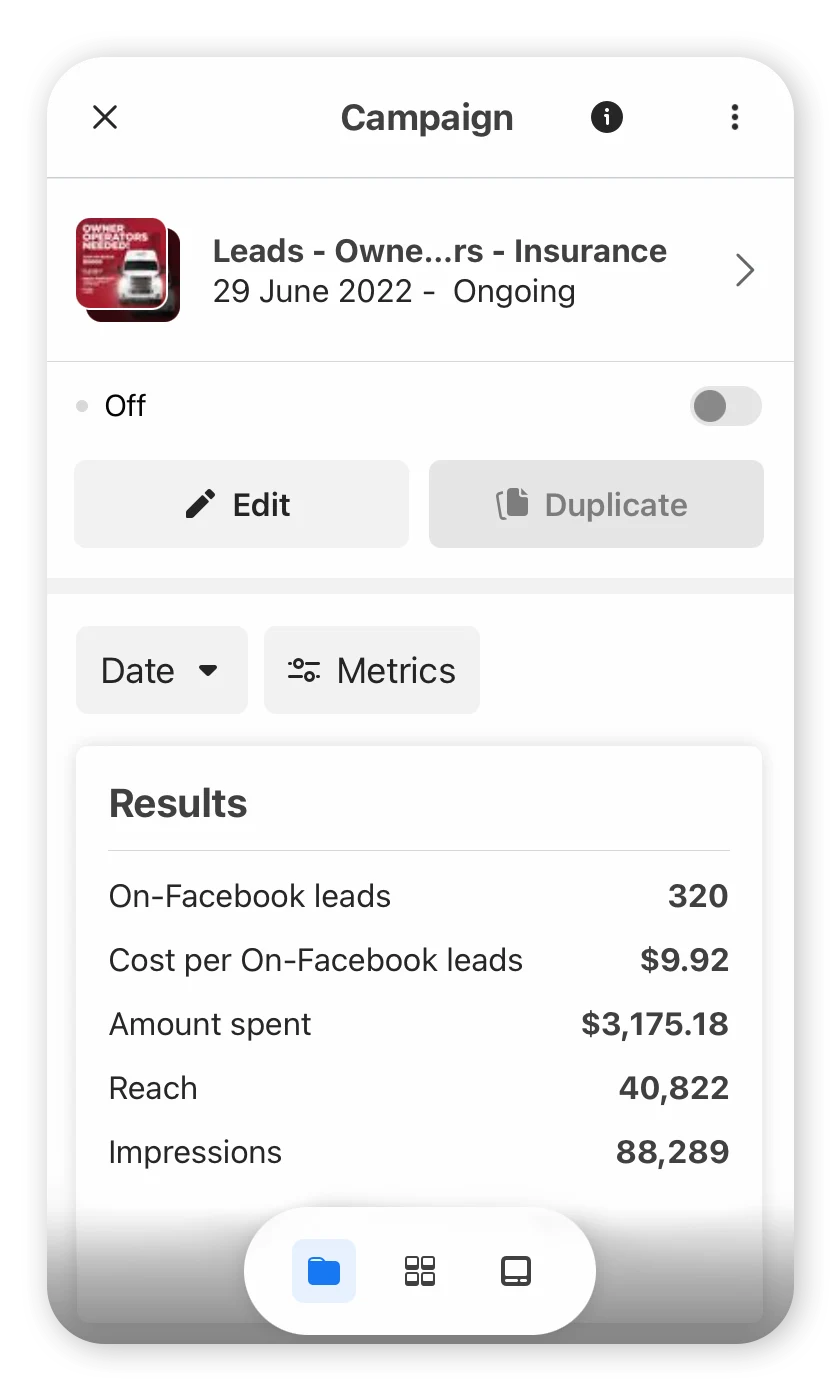Open the Metrics selection menu

372,670
